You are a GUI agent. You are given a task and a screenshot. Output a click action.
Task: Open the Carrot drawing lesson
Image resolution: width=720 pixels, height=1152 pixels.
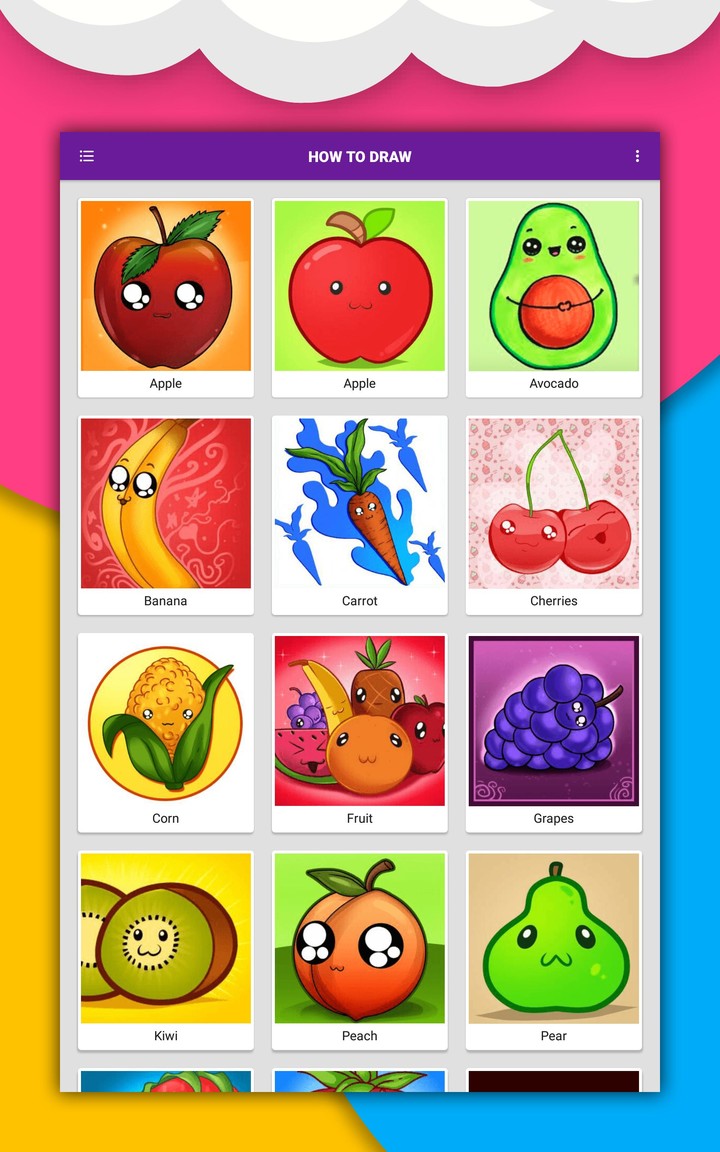tap(360, 514)
